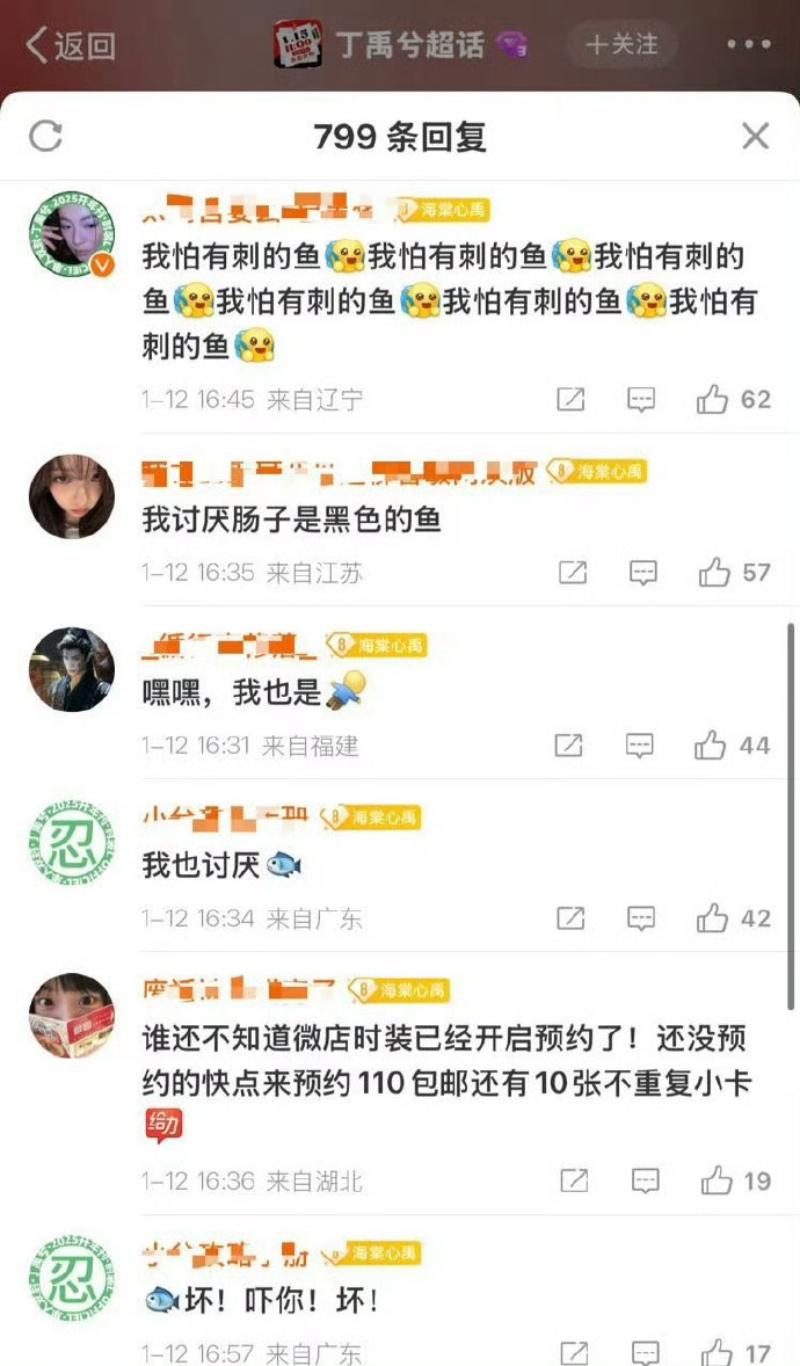Image resolution: width=800 pixels, height=1366 pixels.
Task: Refresh the 799 replies list
Action: 46,136
